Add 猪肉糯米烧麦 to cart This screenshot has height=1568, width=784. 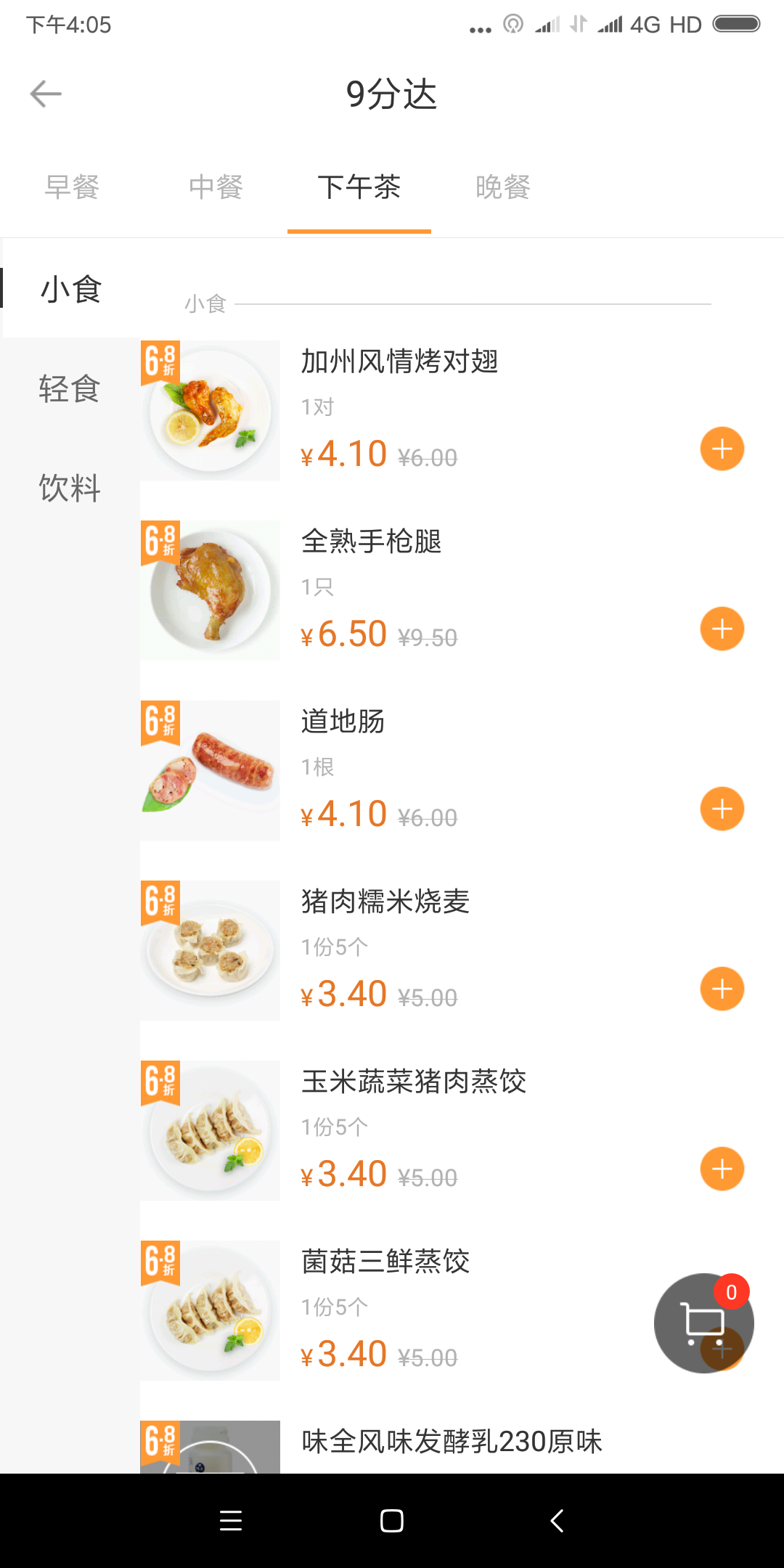[722, 989]
